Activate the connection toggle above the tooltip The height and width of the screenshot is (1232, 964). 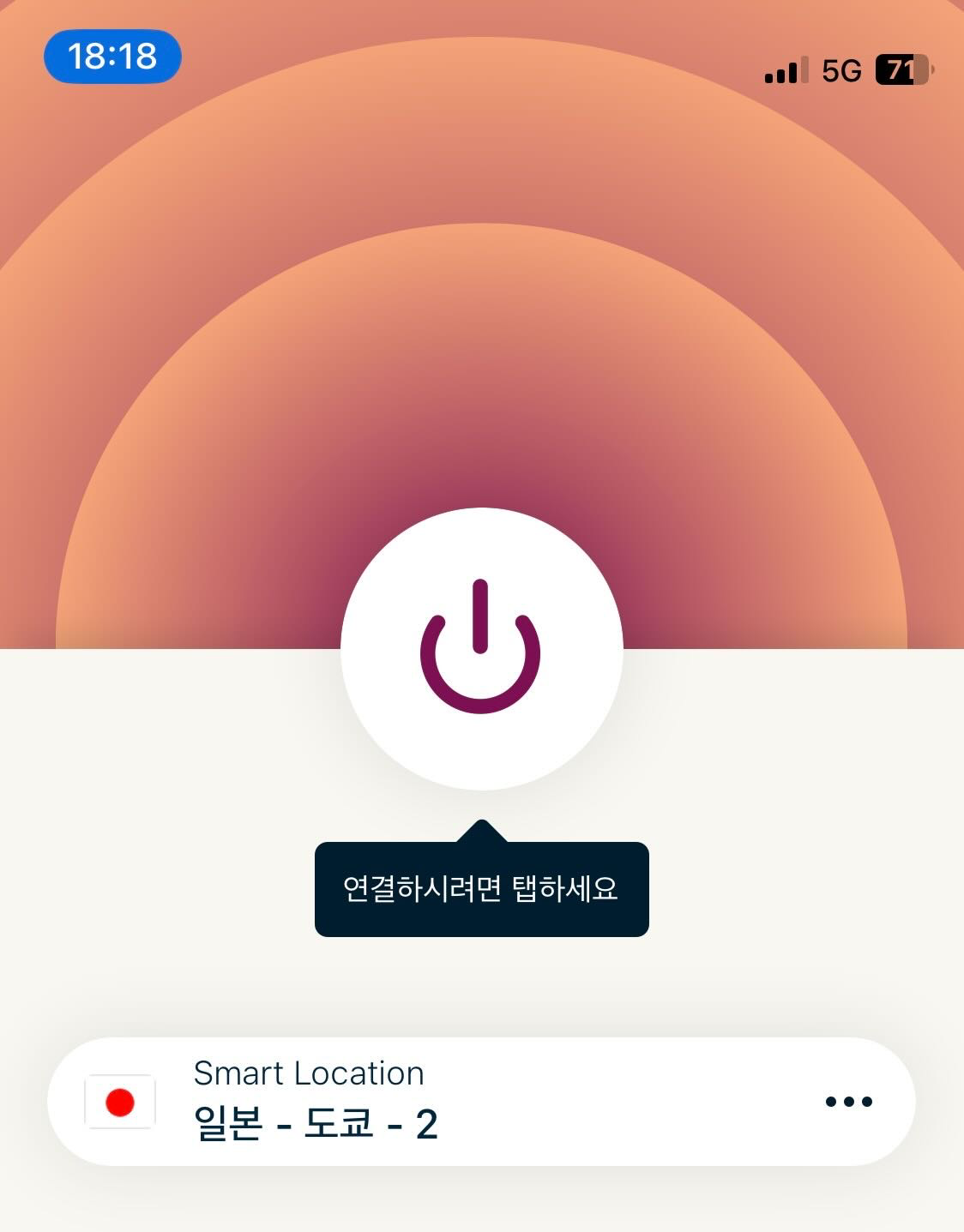482,650
